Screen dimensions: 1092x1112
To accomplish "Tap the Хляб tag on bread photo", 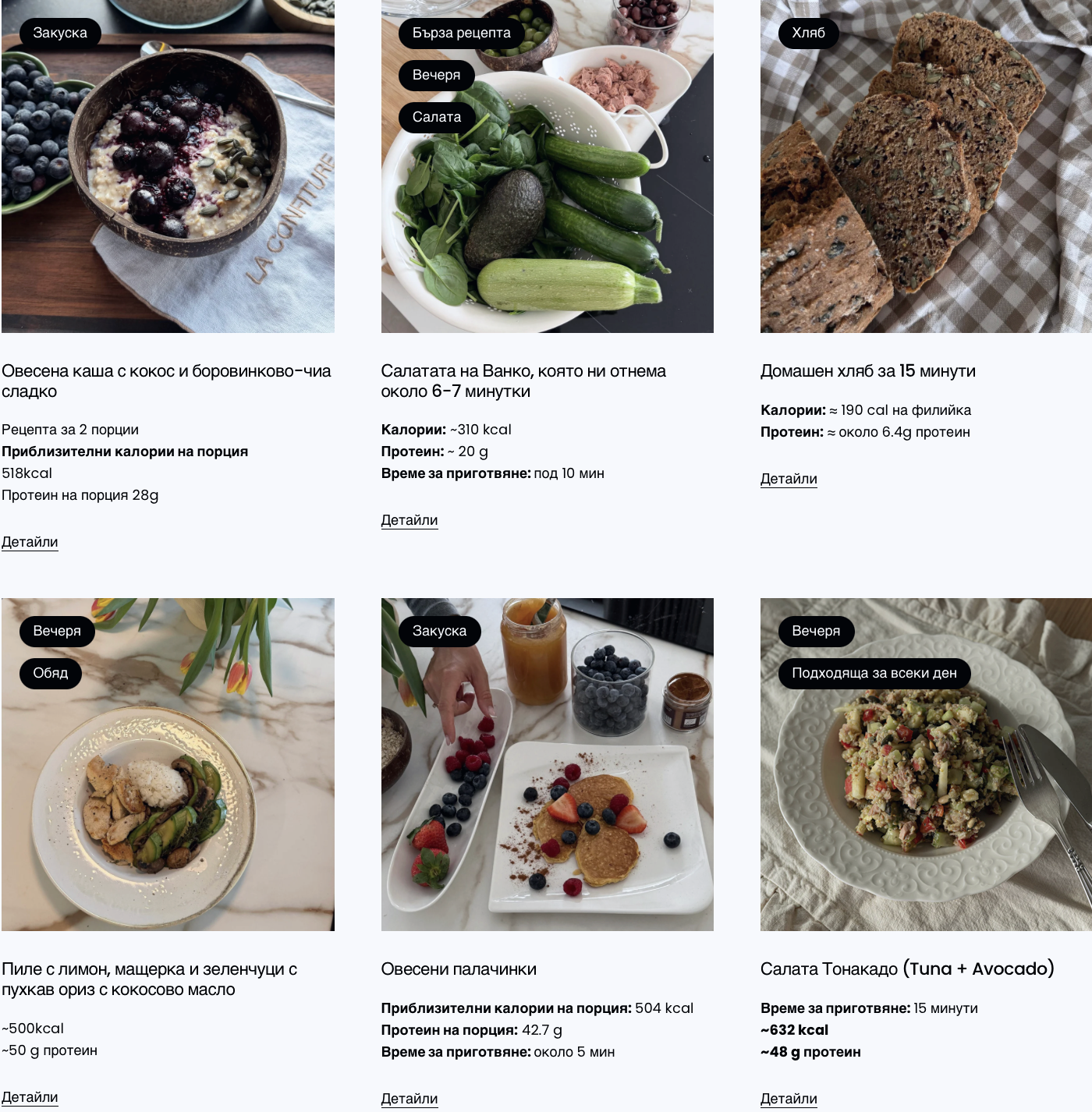I will point(808,33).
